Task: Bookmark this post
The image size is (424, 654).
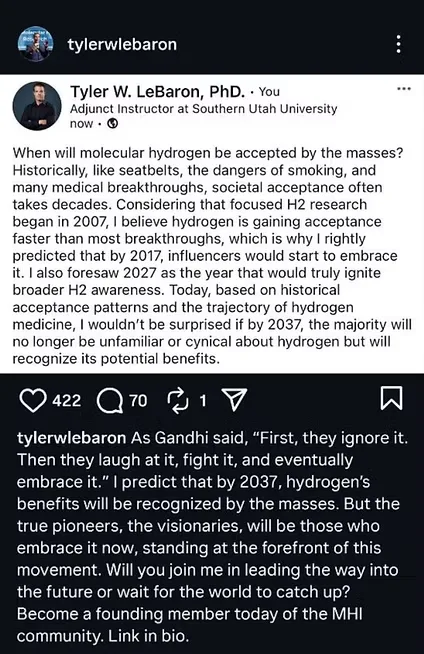Action: pyautogui.click(x=391, y=398)
